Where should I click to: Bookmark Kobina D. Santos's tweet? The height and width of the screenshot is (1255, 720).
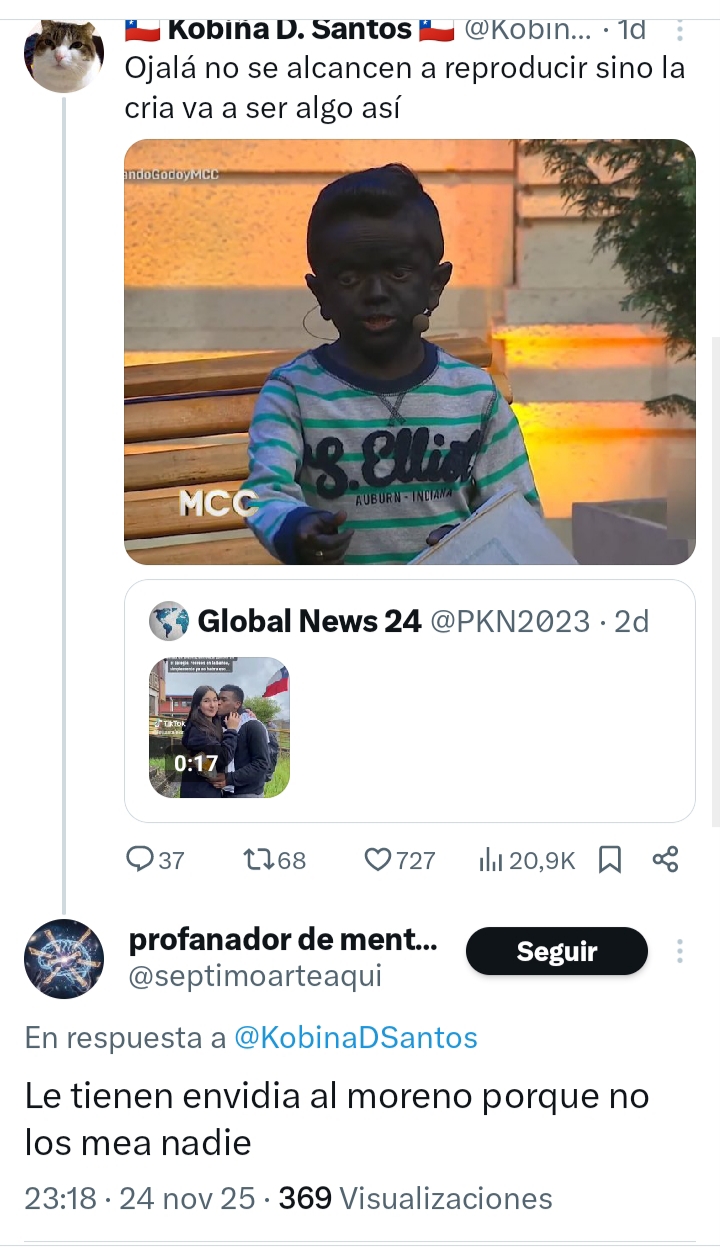(x=610, y=859)
